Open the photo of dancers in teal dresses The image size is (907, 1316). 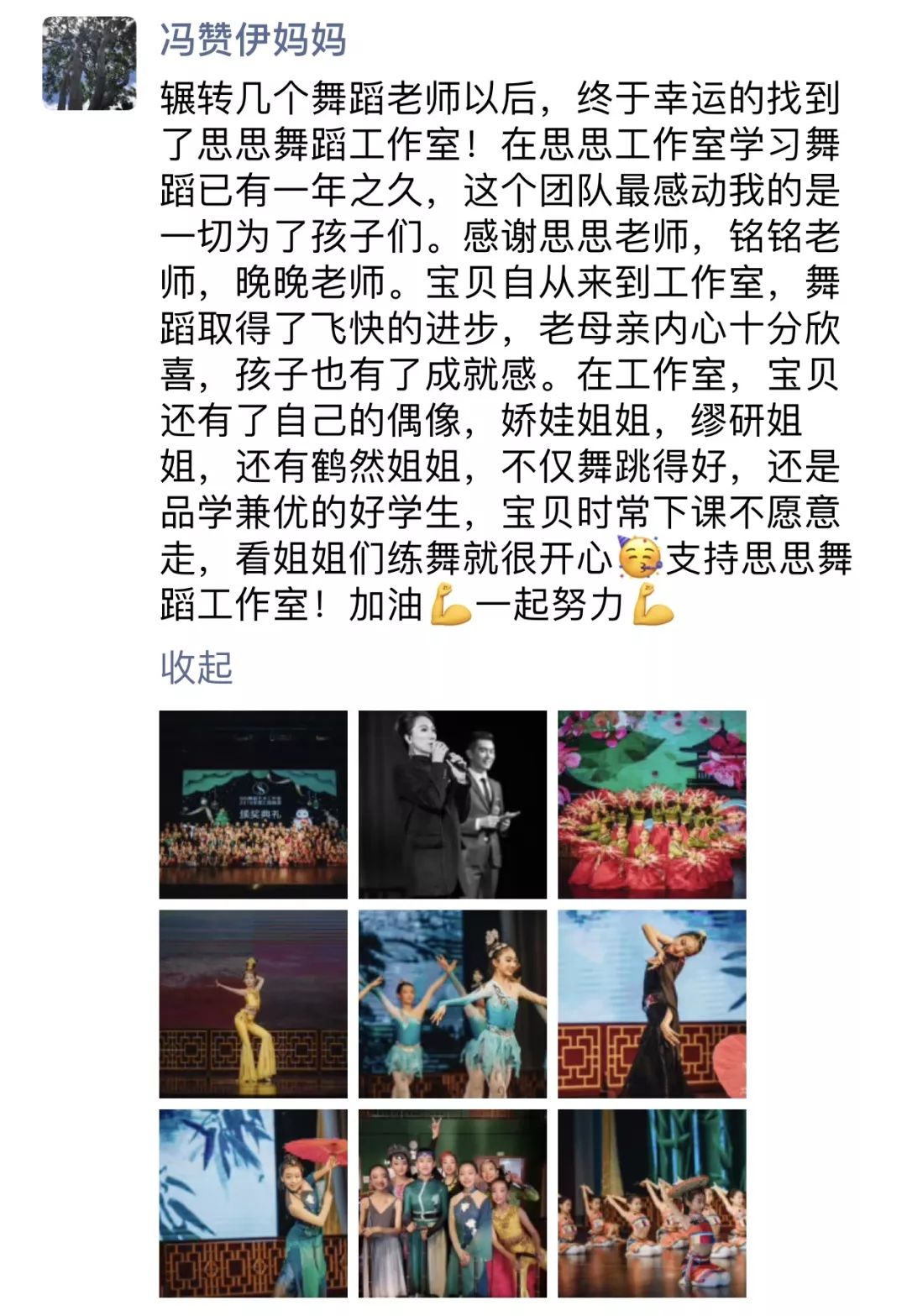pos(452,1004)
